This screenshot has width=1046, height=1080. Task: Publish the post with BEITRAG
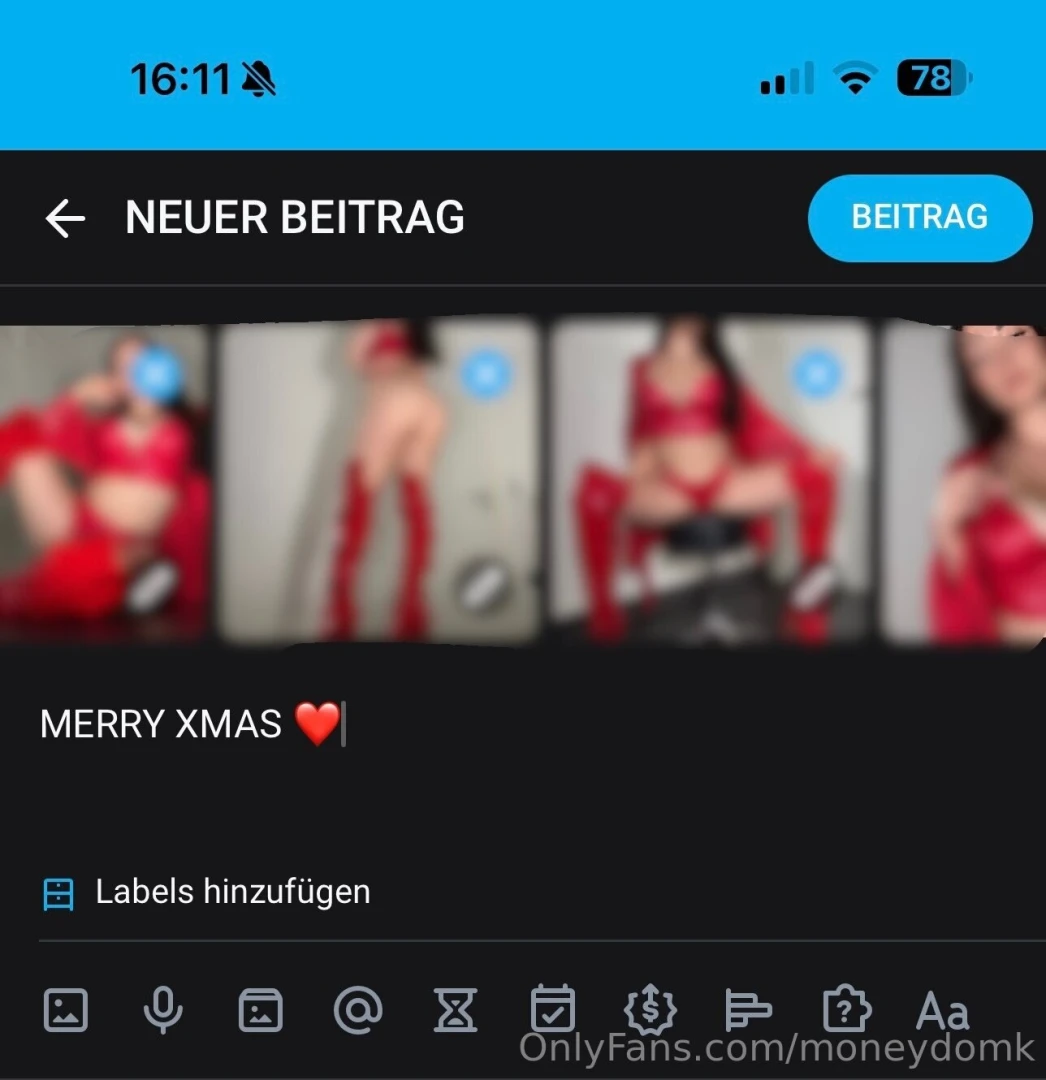919,218
